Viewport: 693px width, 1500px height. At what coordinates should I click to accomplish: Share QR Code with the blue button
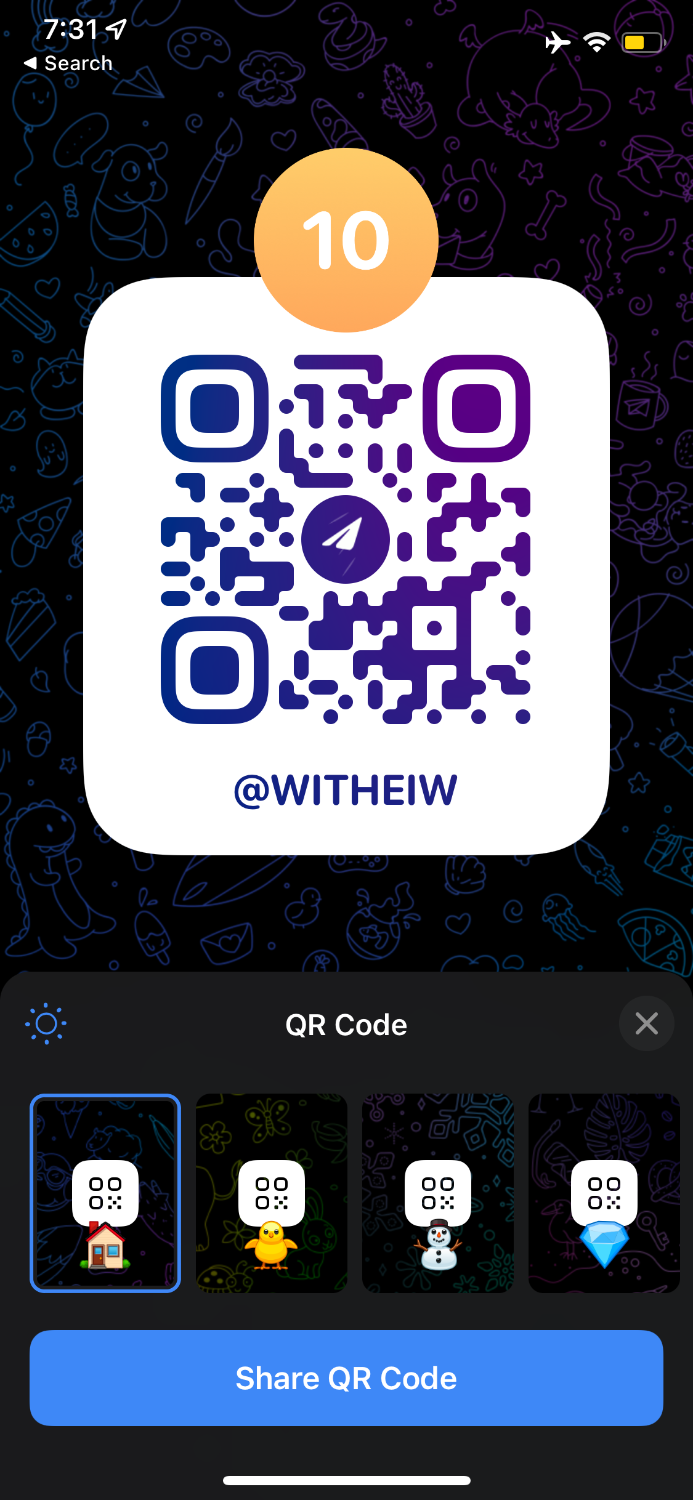click(x=346, y=1378)
